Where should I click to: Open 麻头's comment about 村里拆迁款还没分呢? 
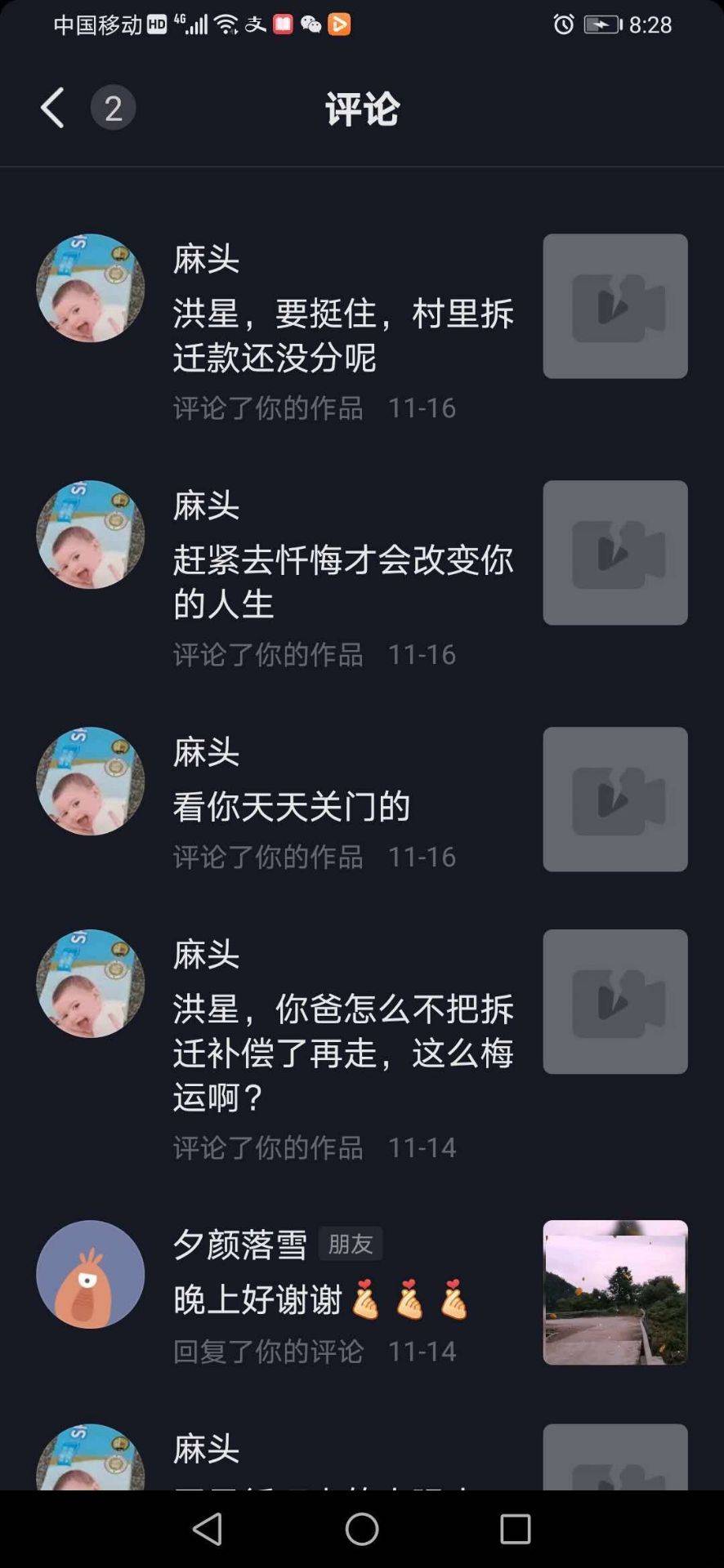(343, 335)
